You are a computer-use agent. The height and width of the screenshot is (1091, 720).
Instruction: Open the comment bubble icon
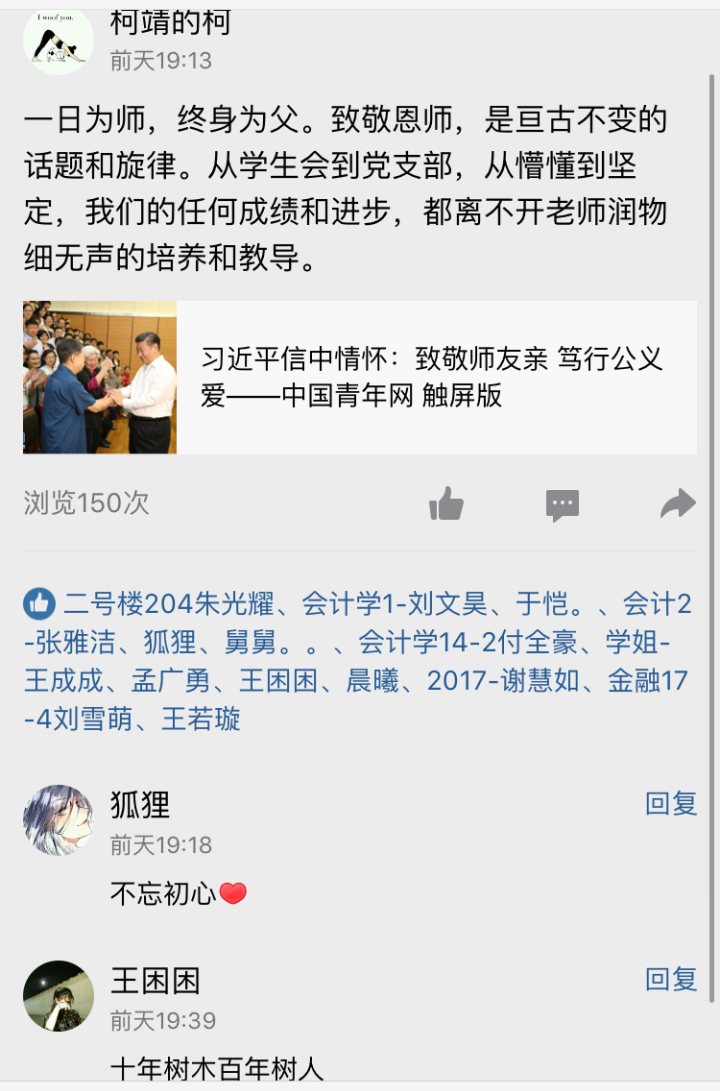point(562,504)
